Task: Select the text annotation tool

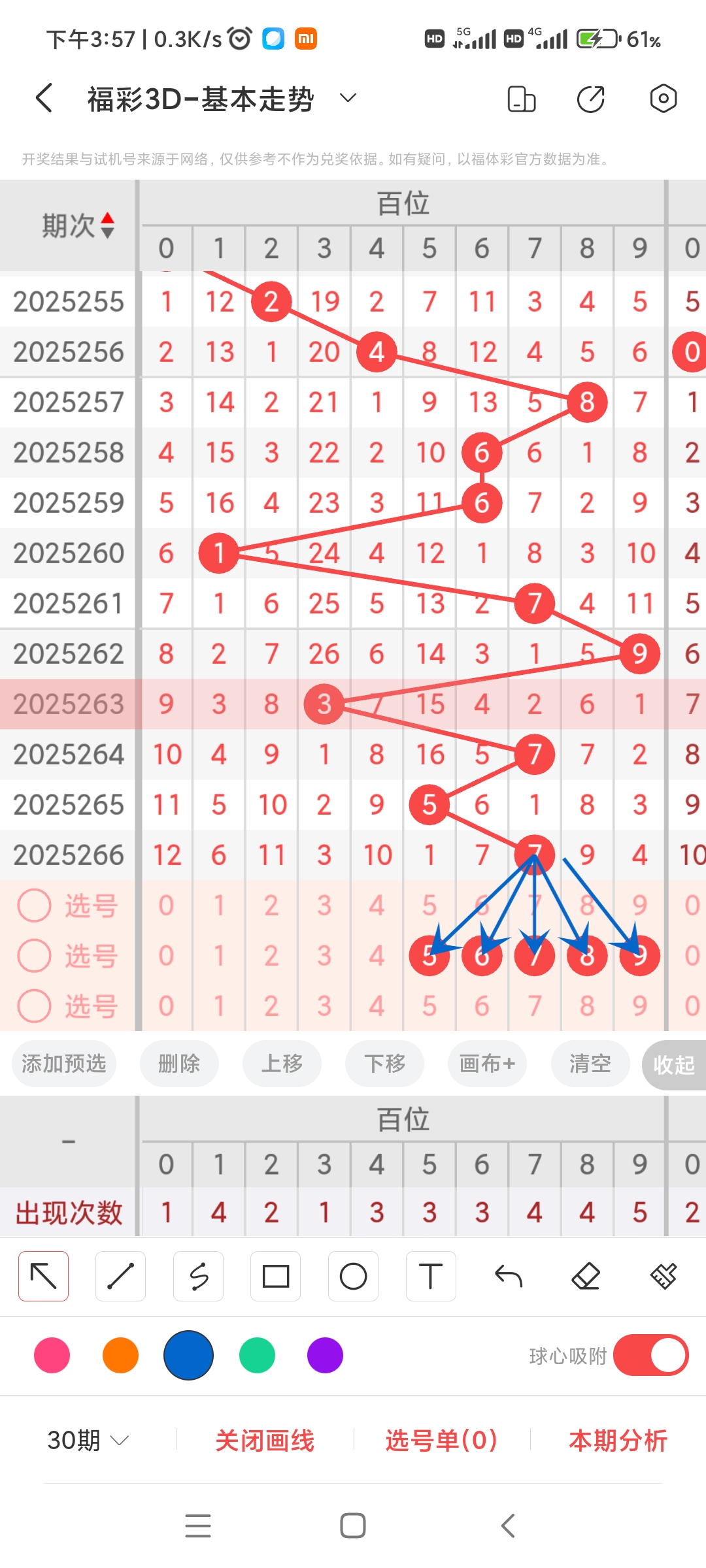Action: 430,1275
